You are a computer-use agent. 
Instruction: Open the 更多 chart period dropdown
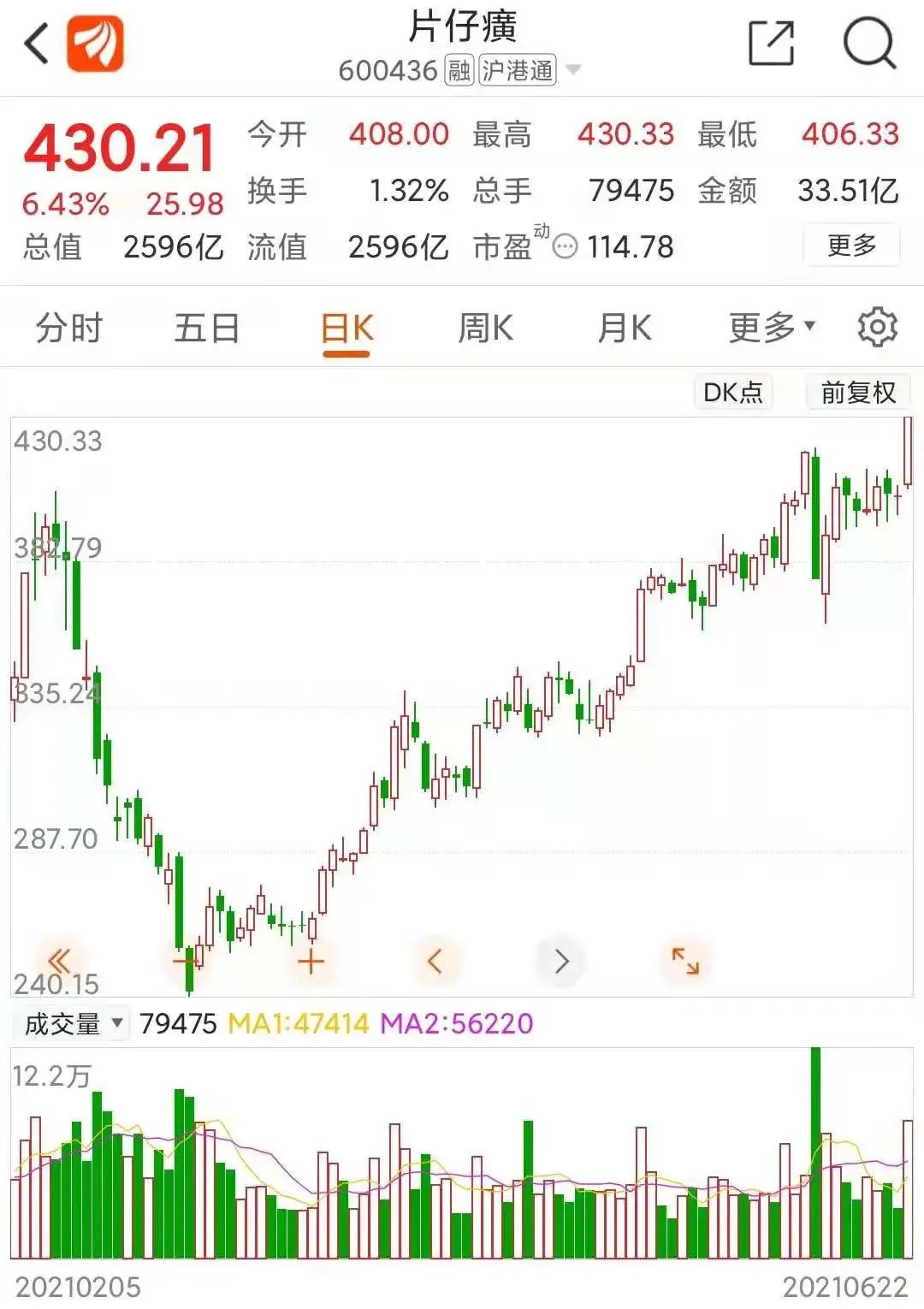click(771, 327)
